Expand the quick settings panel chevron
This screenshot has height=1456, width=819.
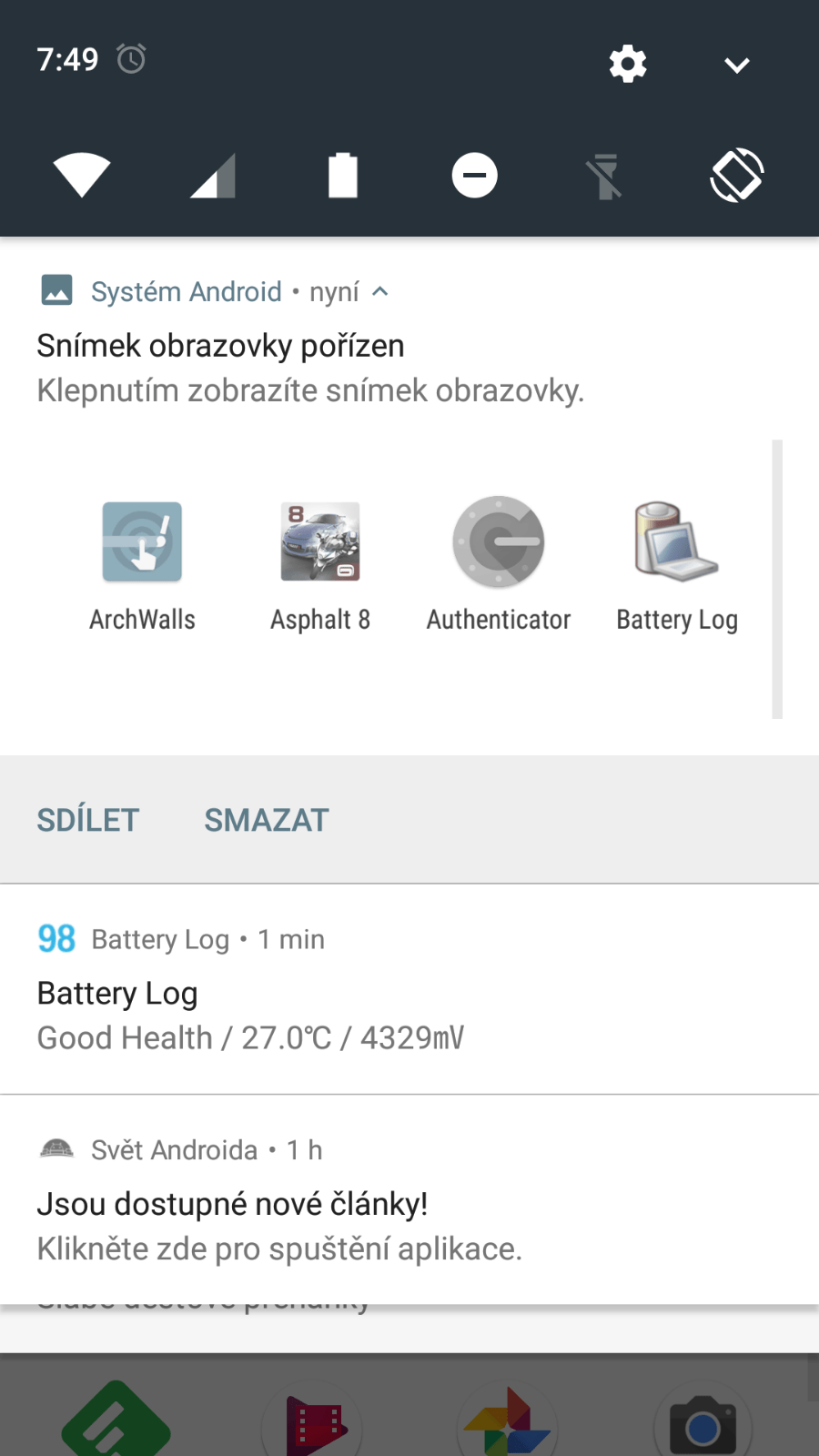737,65
